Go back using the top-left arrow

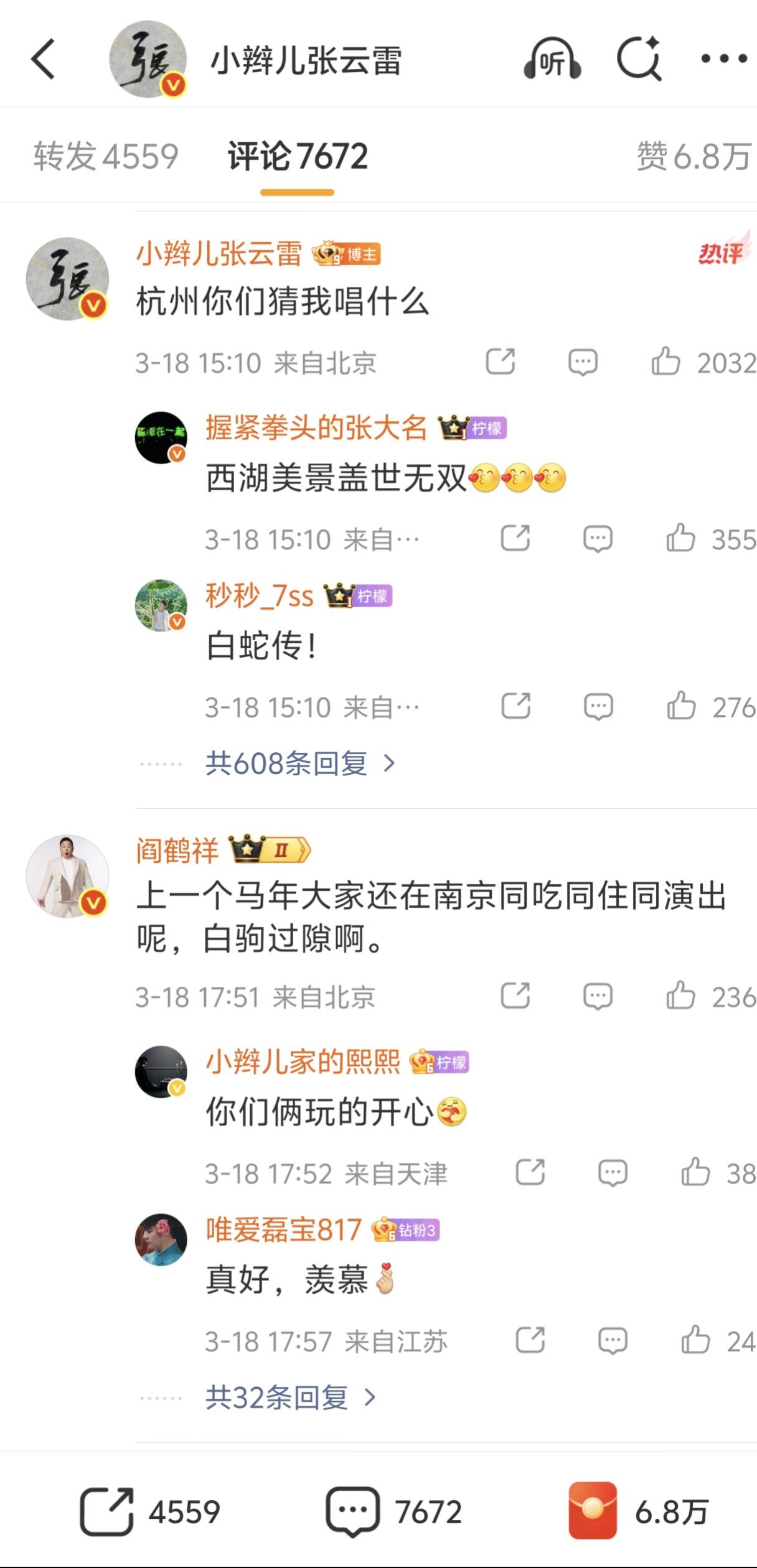pyautogui.click(x=44, y=59)
